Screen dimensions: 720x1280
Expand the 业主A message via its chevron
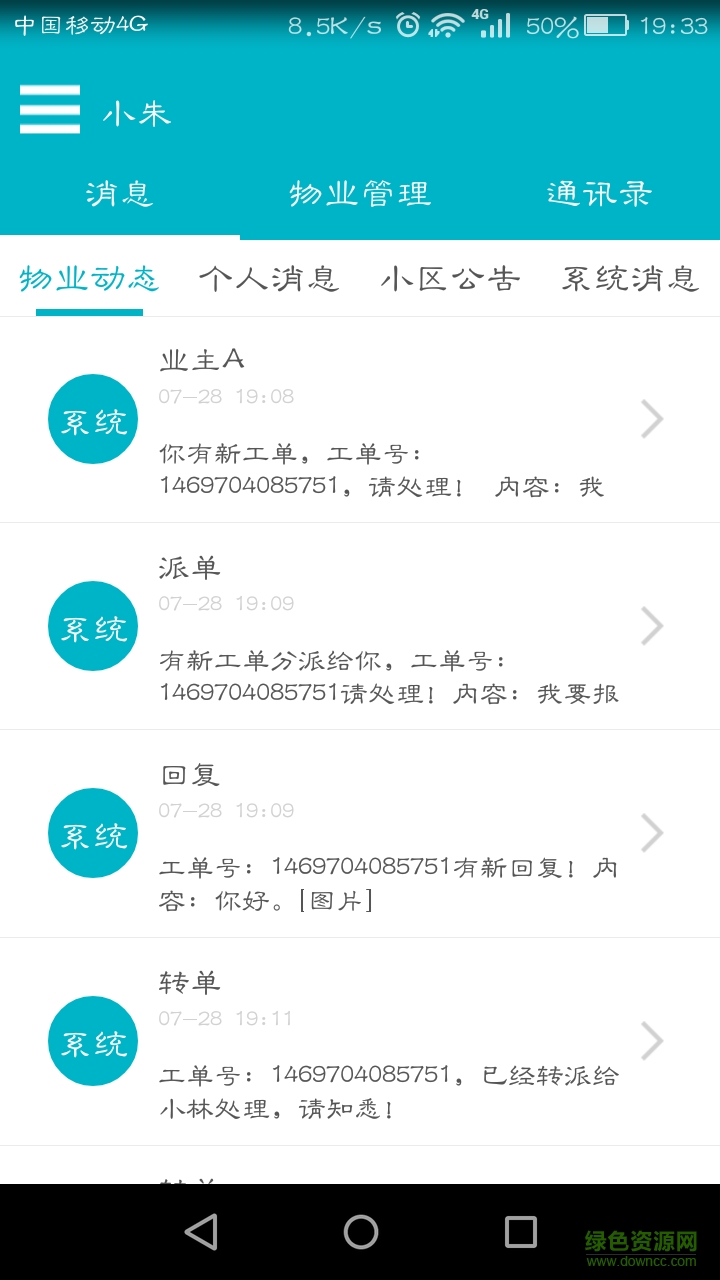651,419
